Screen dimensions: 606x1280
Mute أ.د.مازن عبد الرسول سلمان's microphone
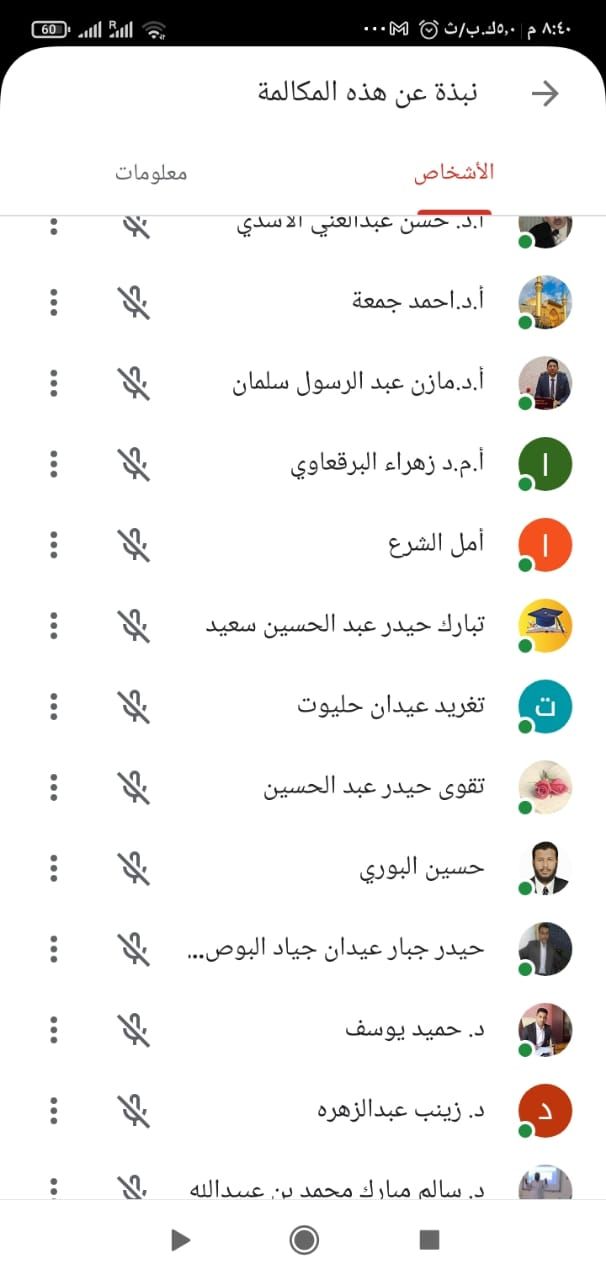(x=134, y=382)
